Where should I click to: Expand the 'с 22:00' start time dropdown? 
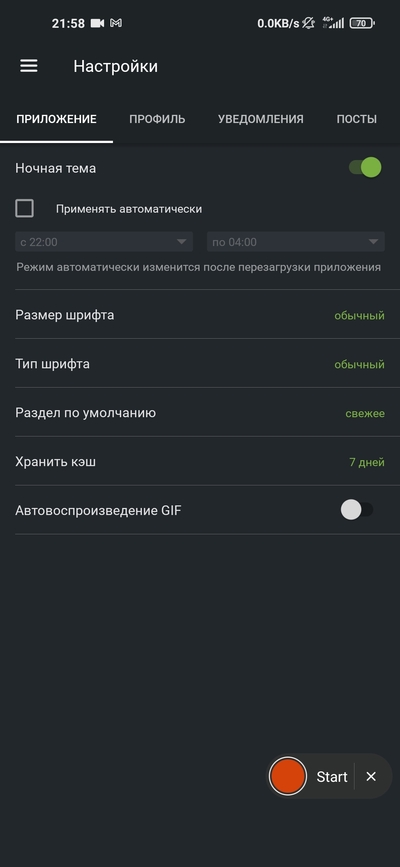104,242
